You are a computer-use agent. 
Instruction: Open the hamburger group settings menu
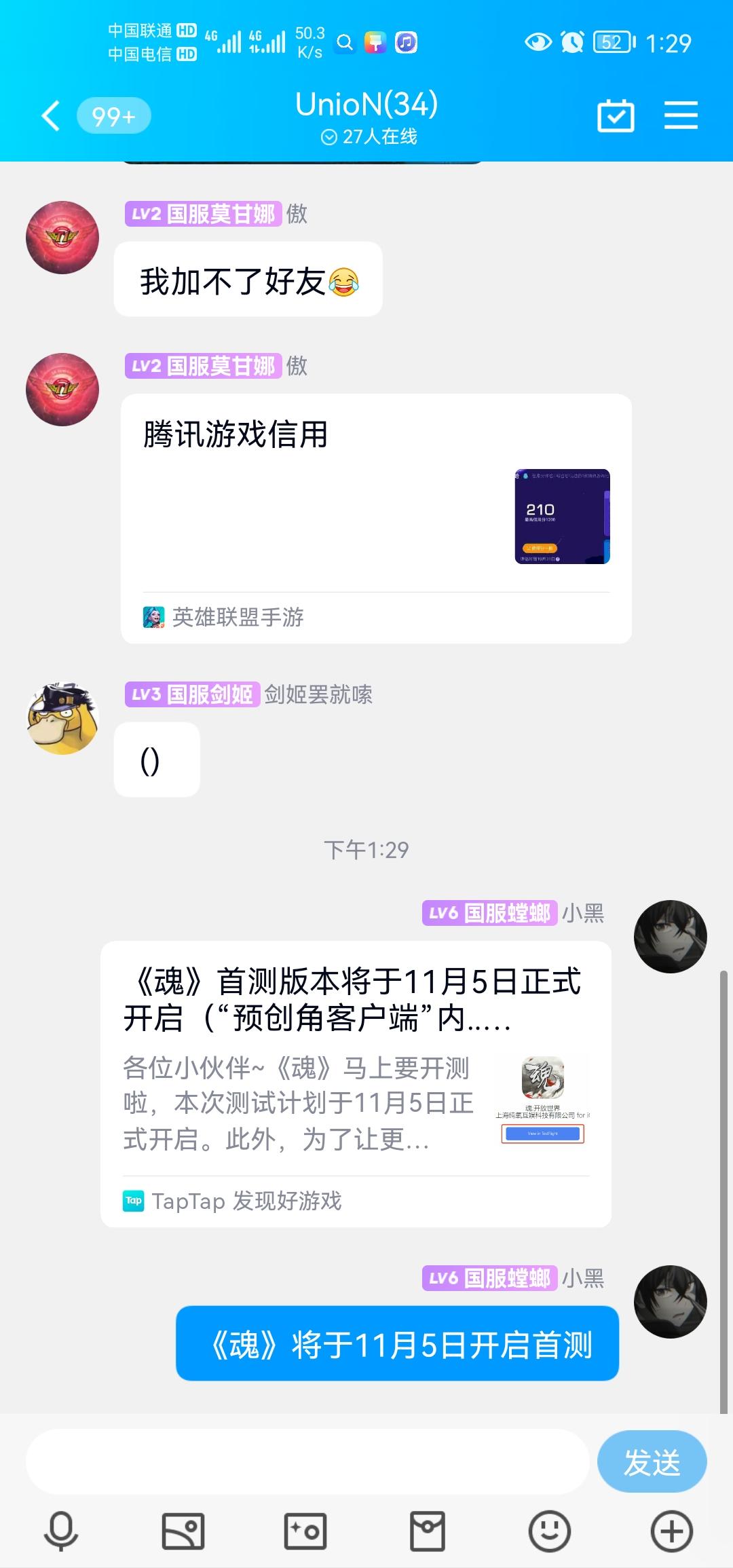[x=681, y=115]
